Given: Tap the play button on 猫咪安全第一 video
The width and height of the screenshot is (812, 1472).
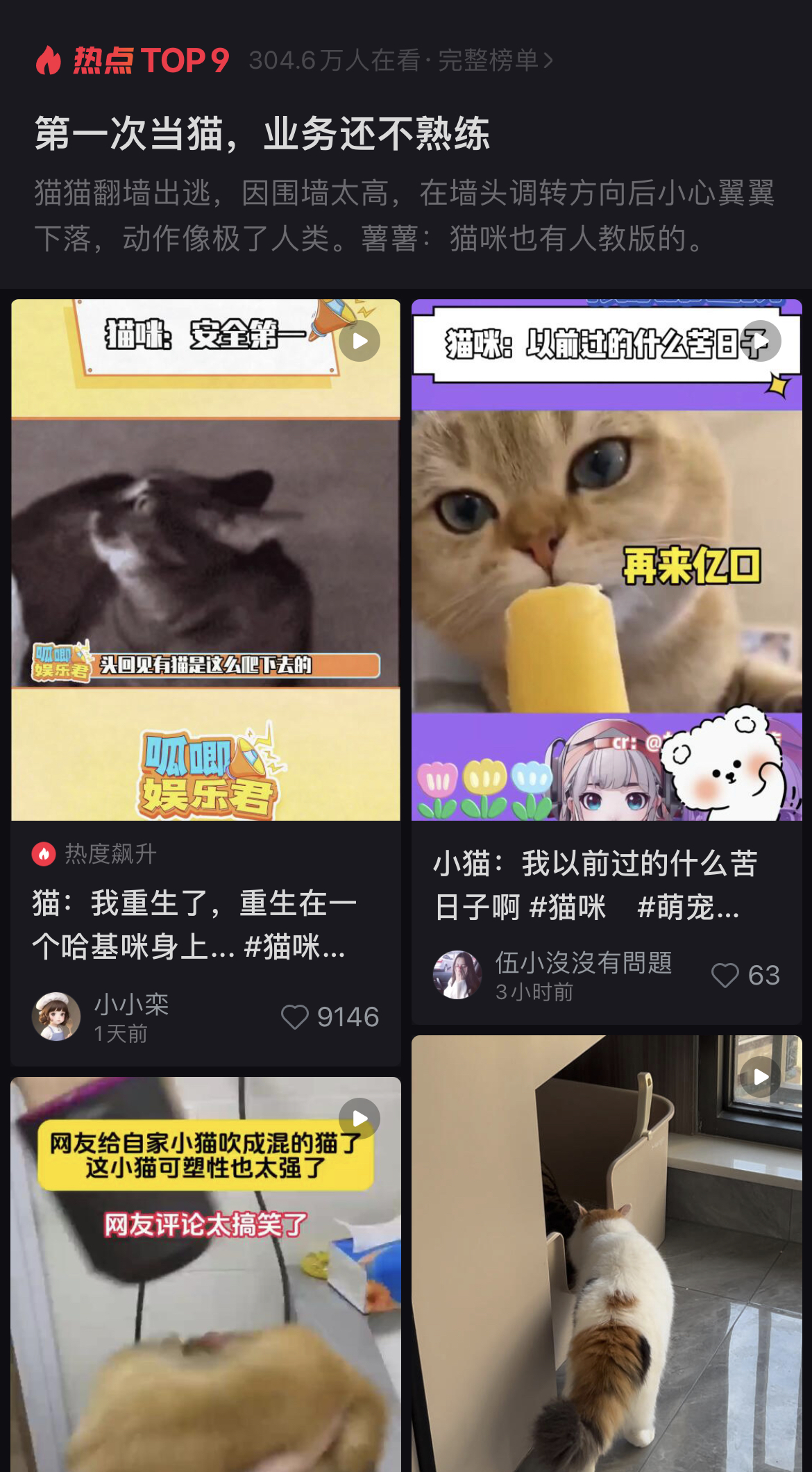Looking at the screenshot, I should 358,340.
